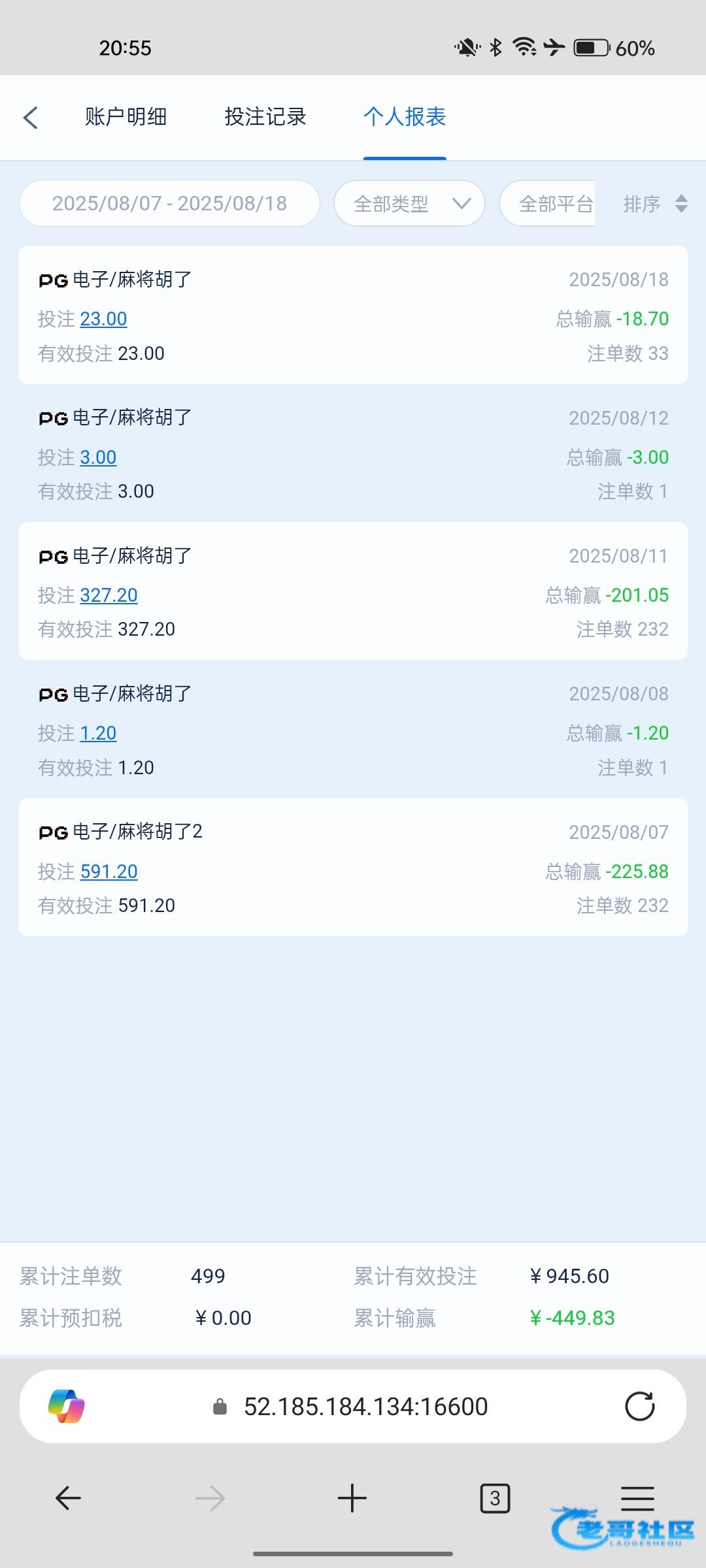Open the date range picker 2025/08/07 - 2025/08/18
Viewport: 706px width, 1568px height.
click(x=169, y=203)
